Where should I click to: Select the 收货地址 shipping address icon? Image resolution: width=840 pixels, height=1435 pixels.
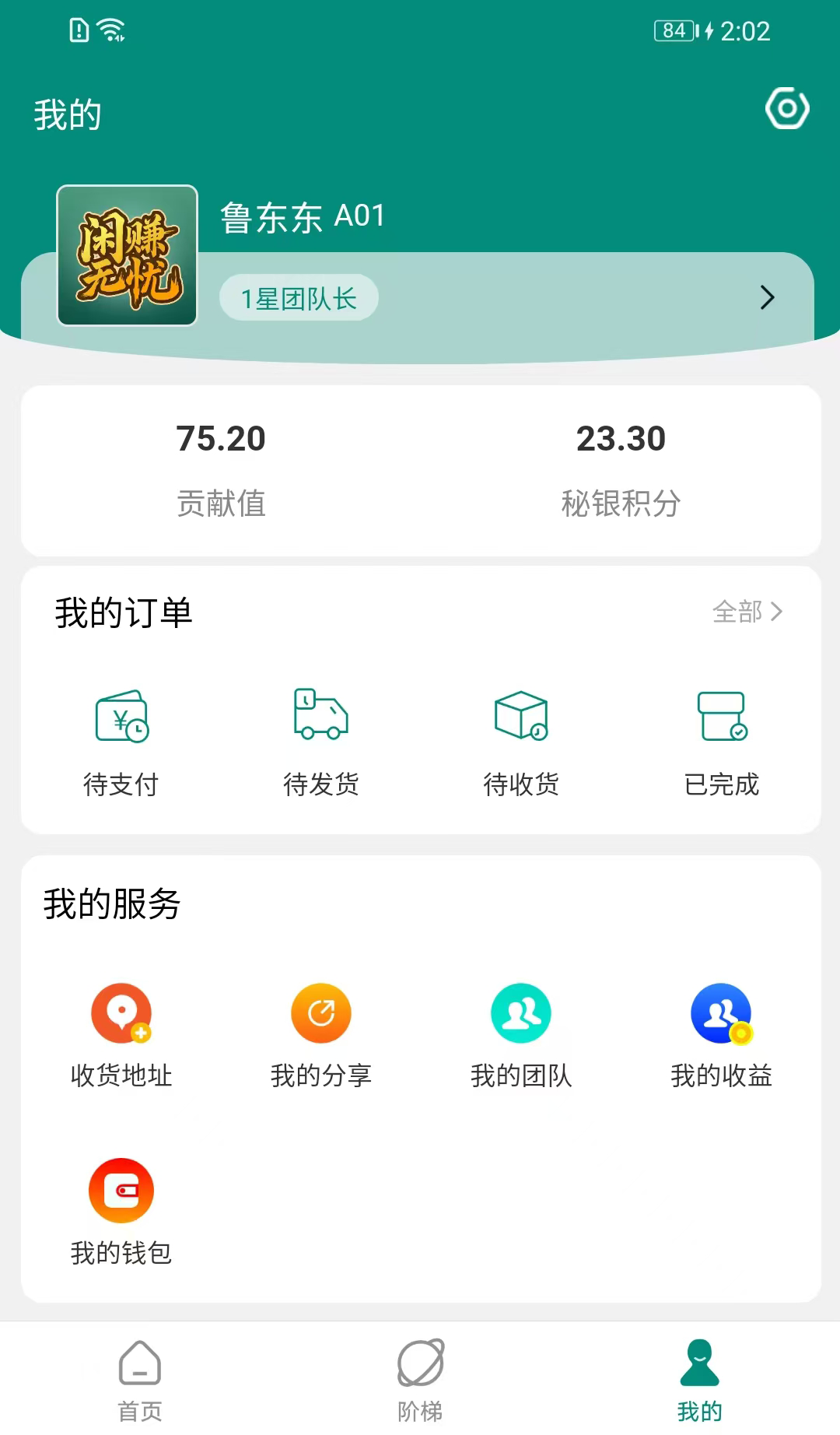tap(121, 1014)
